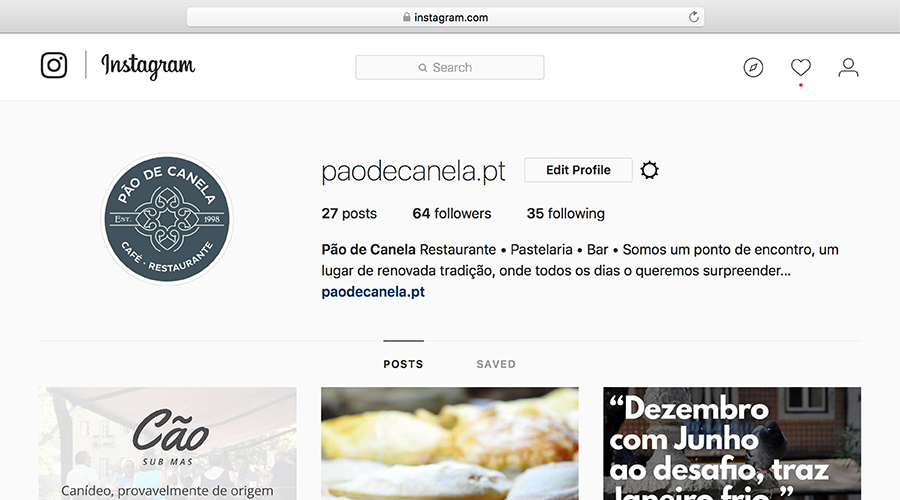The width and height of the screenshot is (900, 500).
Task: Switch to the Saved tab
Action: pyautogui.click(x=496, y=364)
